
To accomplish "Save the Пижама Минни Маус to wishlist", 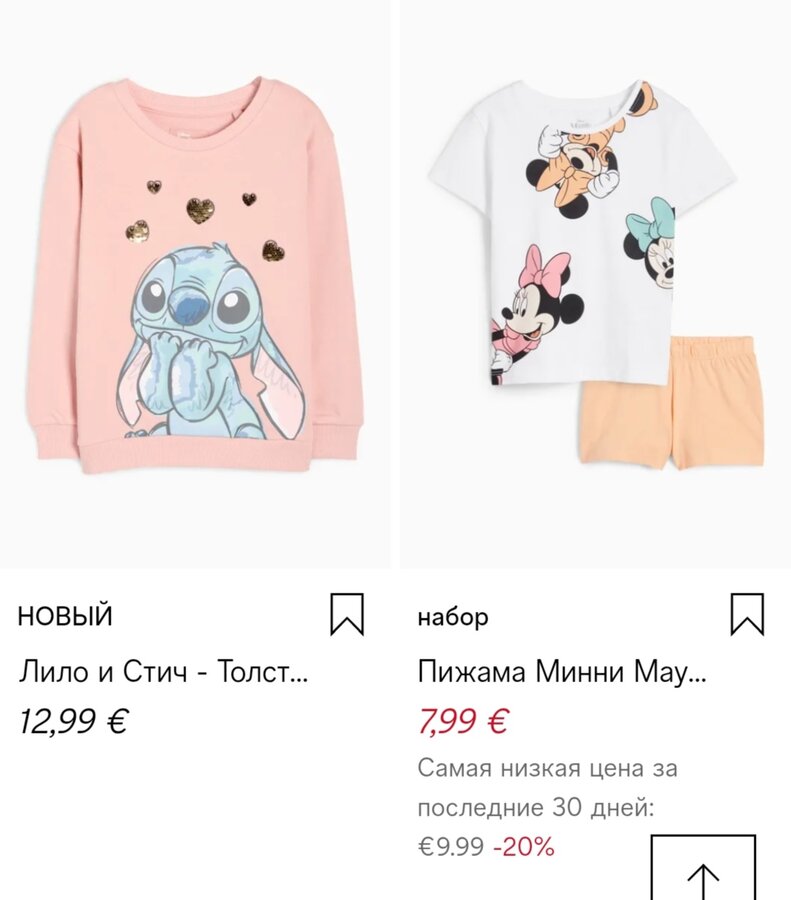I will click(x=746, y=614).
